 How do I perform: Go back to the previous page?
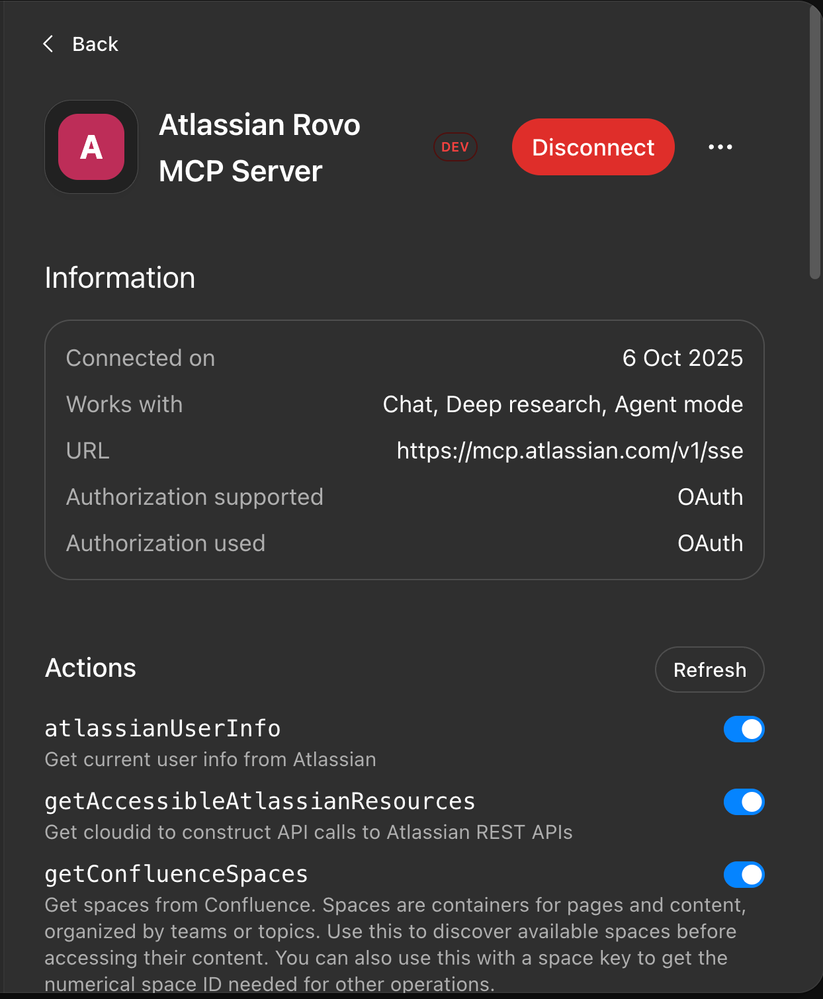coord(80,44)
